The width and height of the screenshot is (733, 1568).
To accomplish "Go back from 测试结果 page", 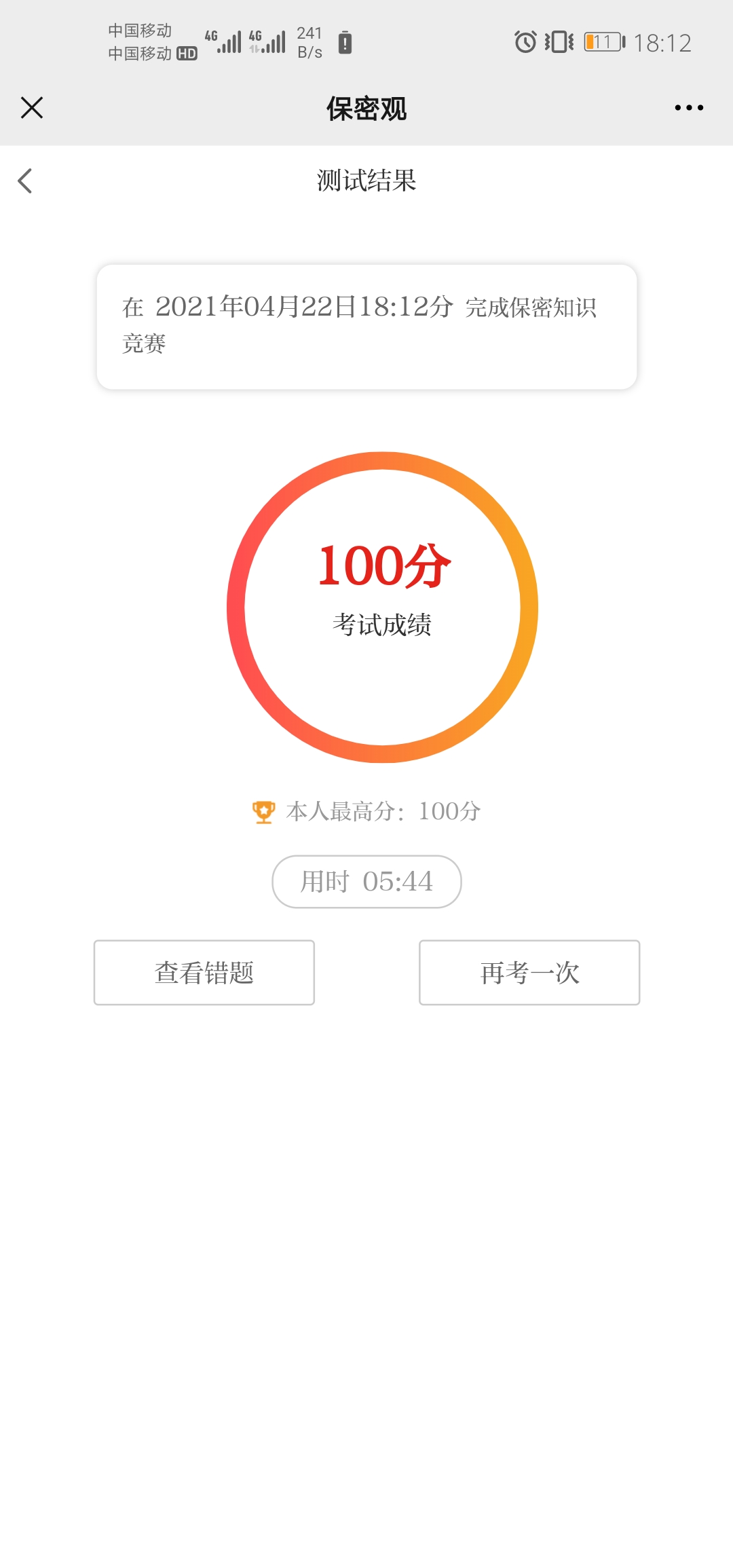I will click(x=25, y=181).
